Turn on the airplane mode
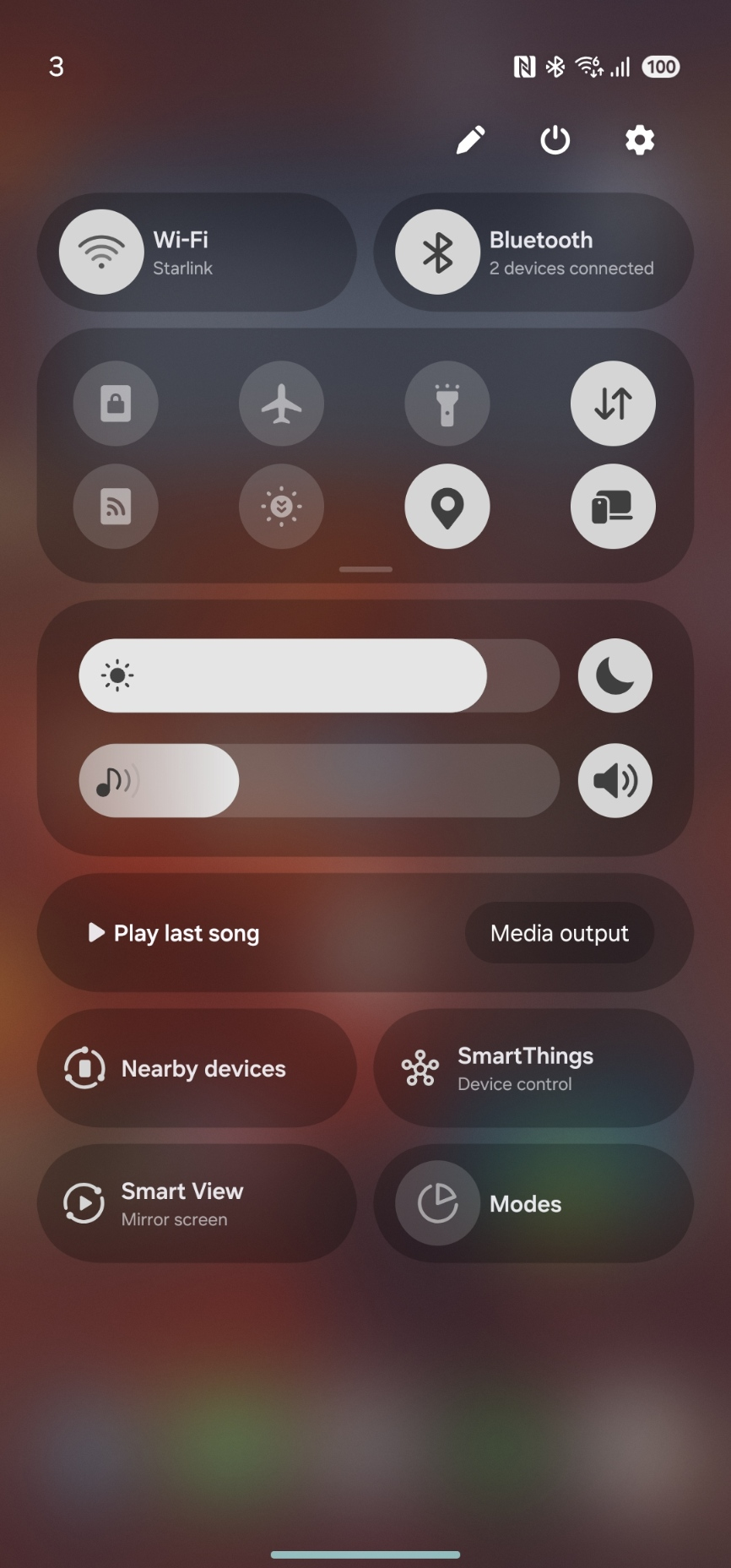The image size is (731, 1568). pyautogui.click(x=281, y=404)
